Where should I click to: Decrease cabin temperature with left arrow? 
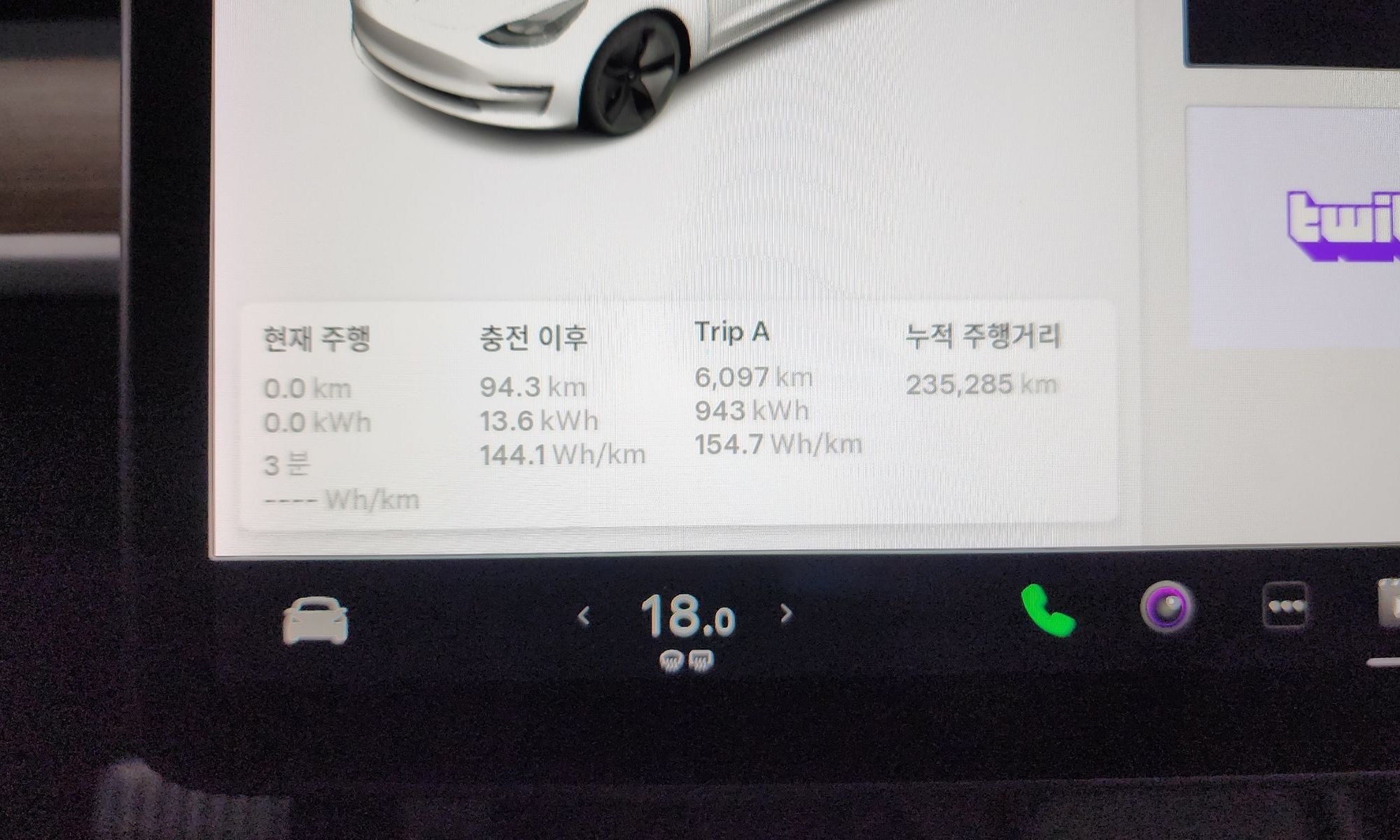(x=584, y=616)
